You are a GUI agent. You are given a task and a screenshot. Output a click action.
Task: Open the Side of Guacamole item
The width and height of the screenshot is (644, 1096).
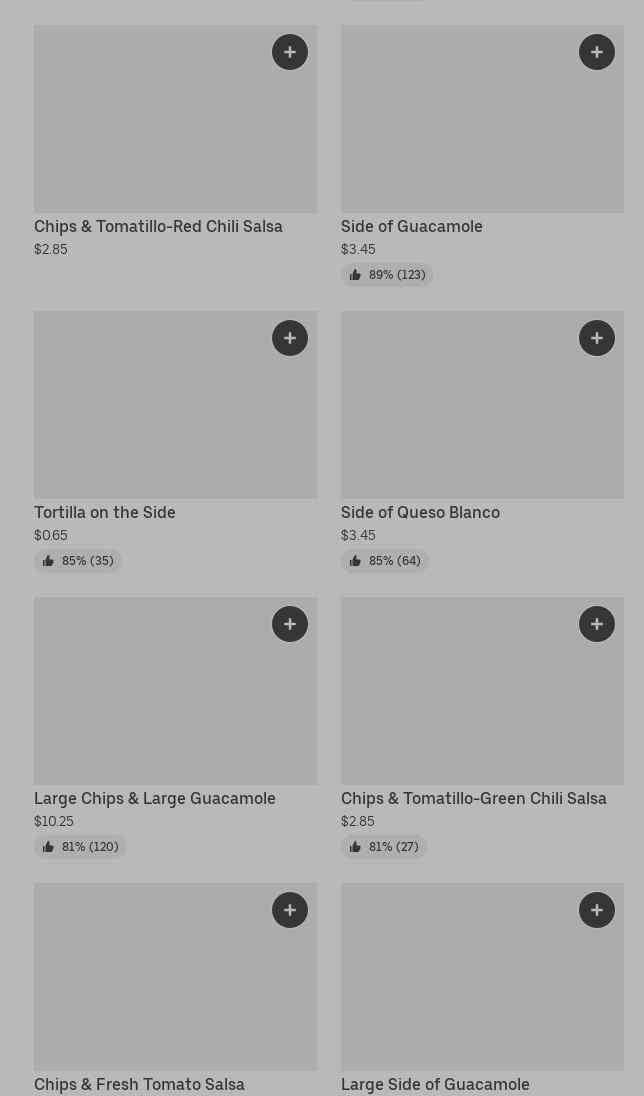[x=411, y=226]
